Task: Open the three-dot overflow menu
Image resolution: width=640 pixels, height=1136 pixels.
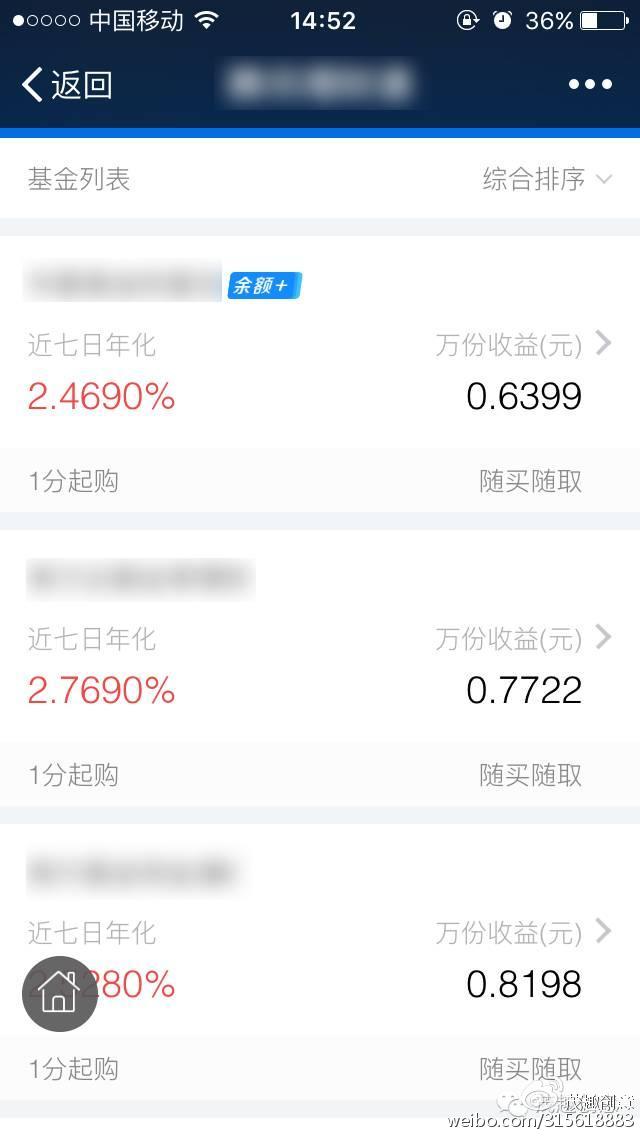Action: pyautogui.click(x=590, y=85)
